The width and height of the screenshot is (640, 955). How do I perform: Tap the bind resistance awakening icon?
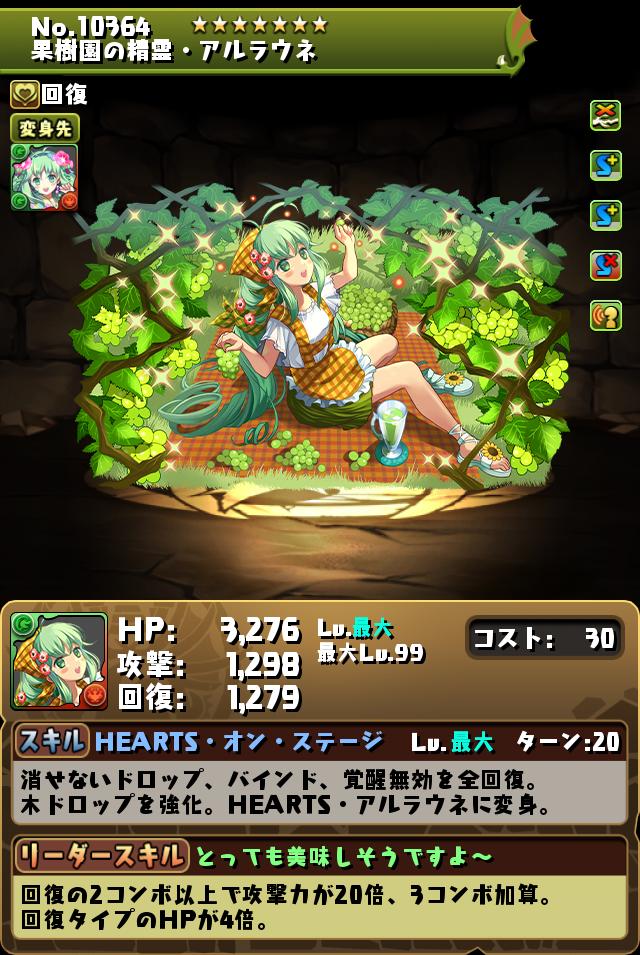pos(605,115)
